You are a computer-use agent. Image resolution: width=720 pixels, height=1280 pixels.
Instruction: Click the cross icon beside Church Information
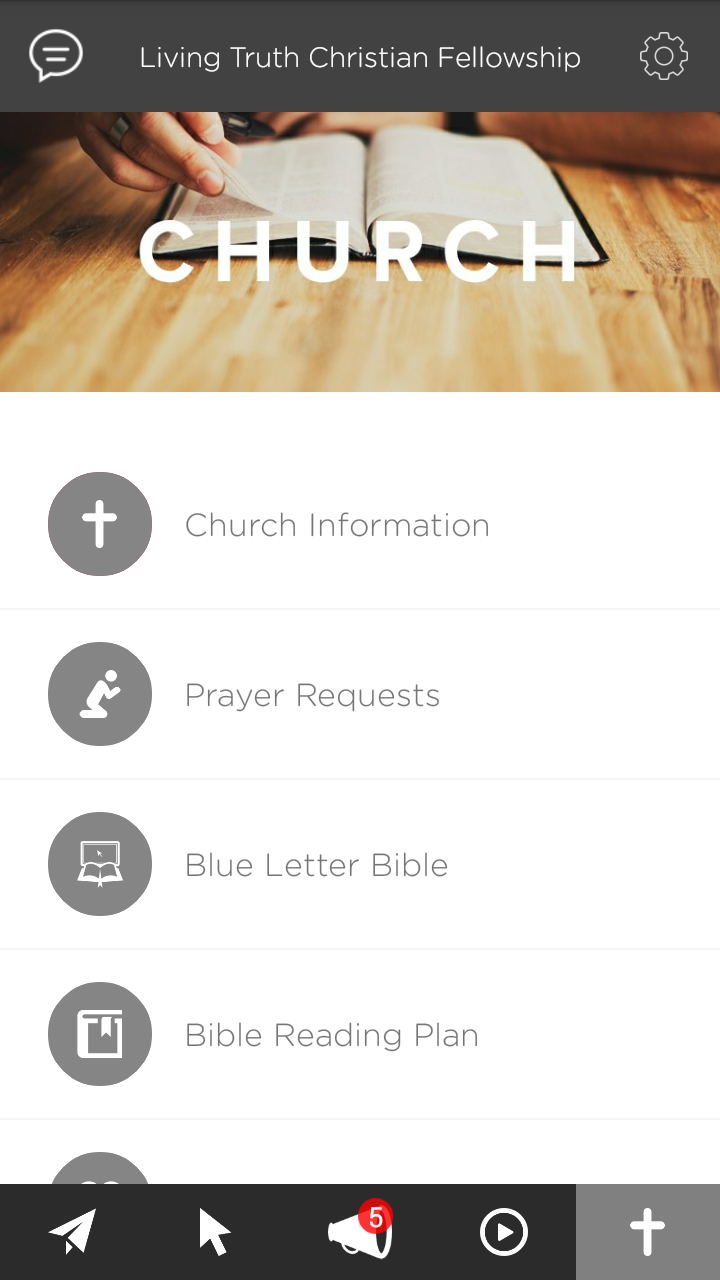point(100,524)
